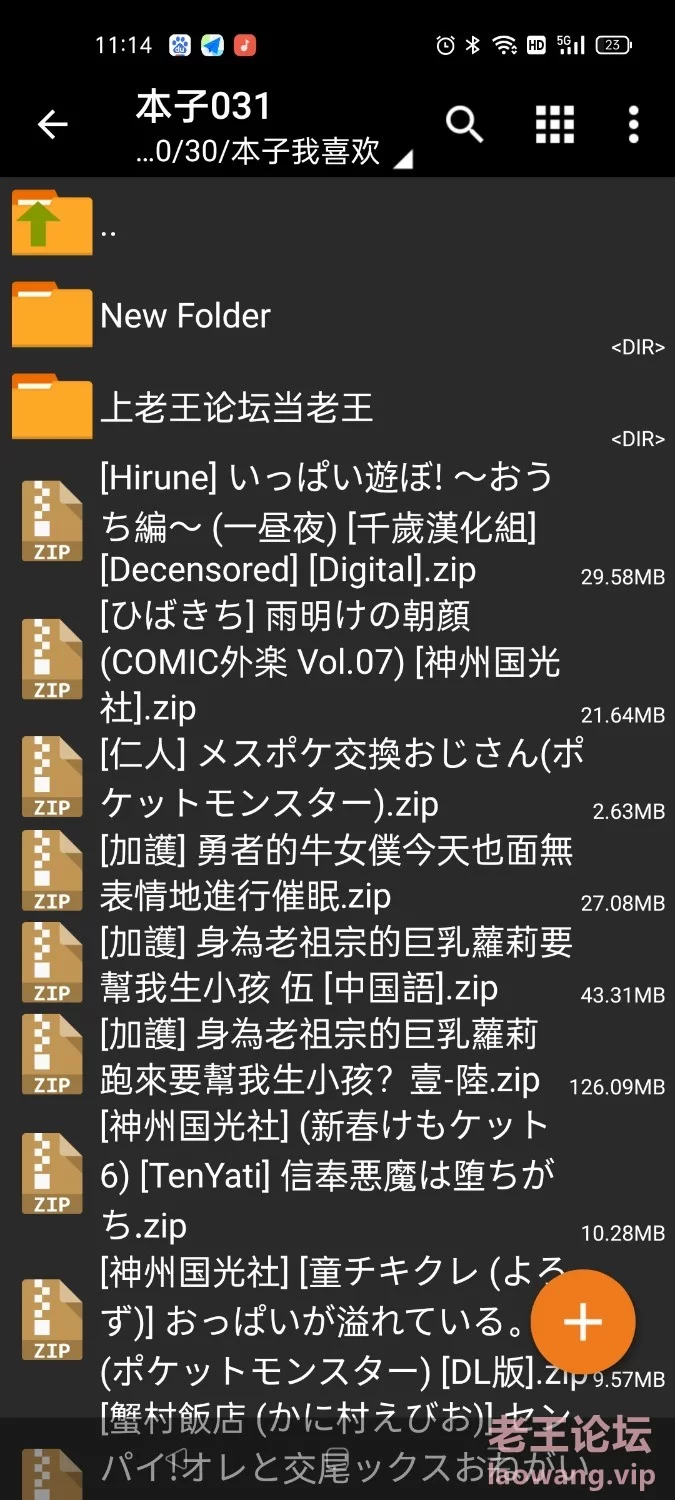
Task: Tap the orange plus floating button
Action: [583, 1322]
